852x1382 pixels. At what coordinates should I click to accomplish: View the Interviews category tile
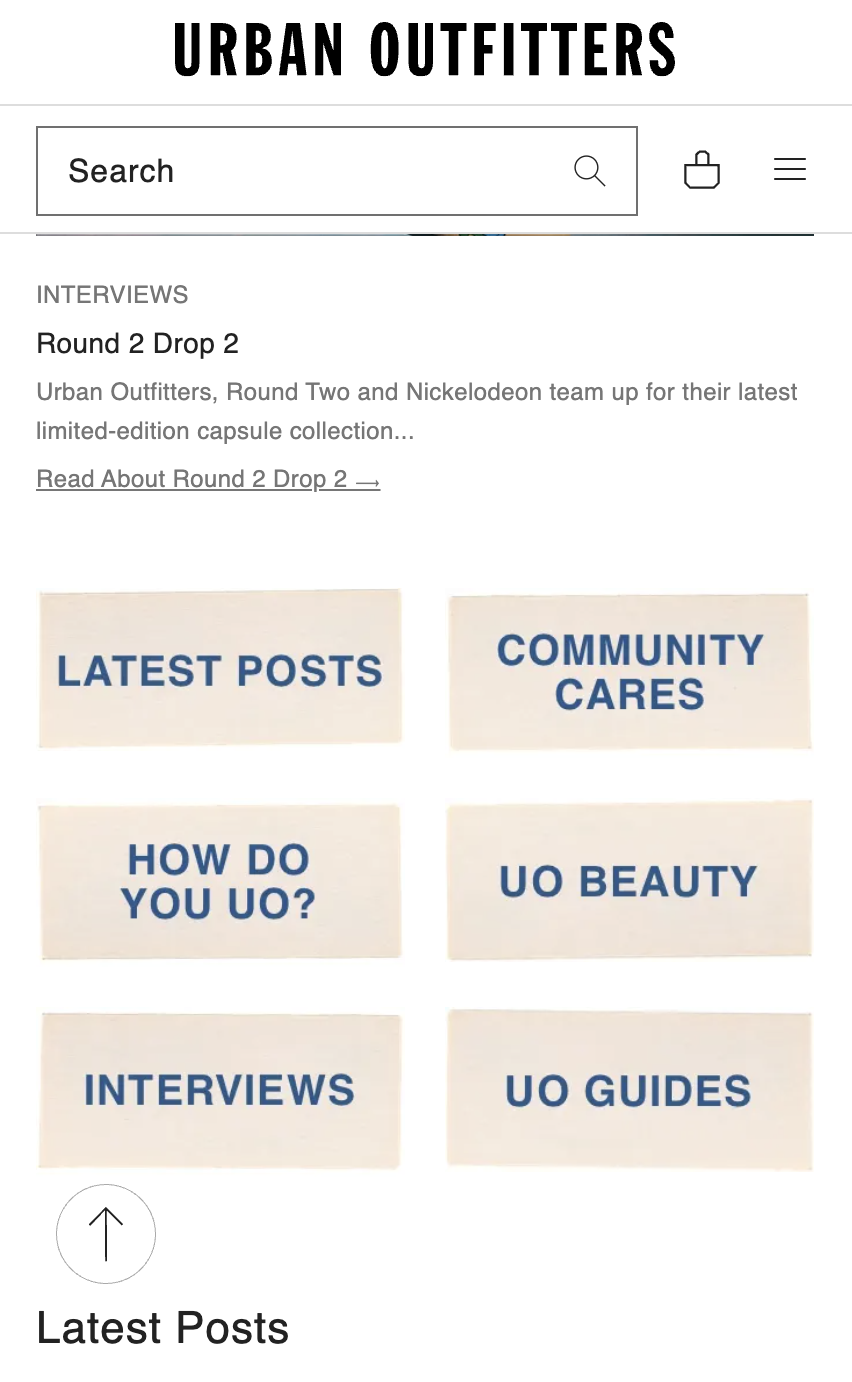click(x=220, y=1090)
